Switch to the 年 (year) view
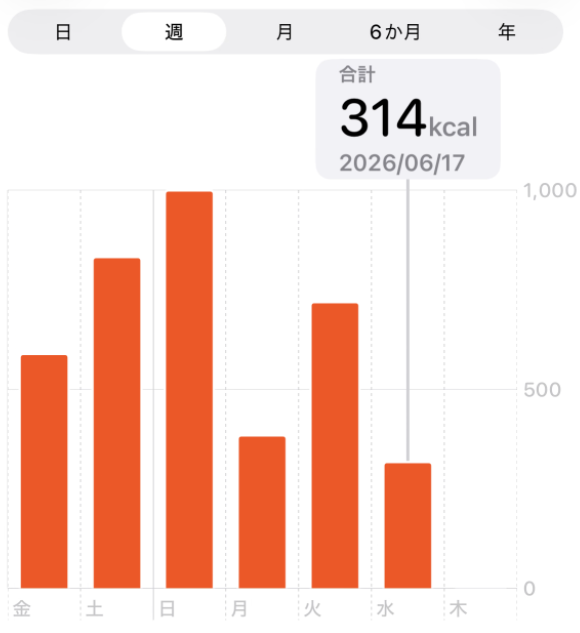Image resolution: width=580 pixels, height=633 pixels. pyautogui.click(x=506, y=32)
